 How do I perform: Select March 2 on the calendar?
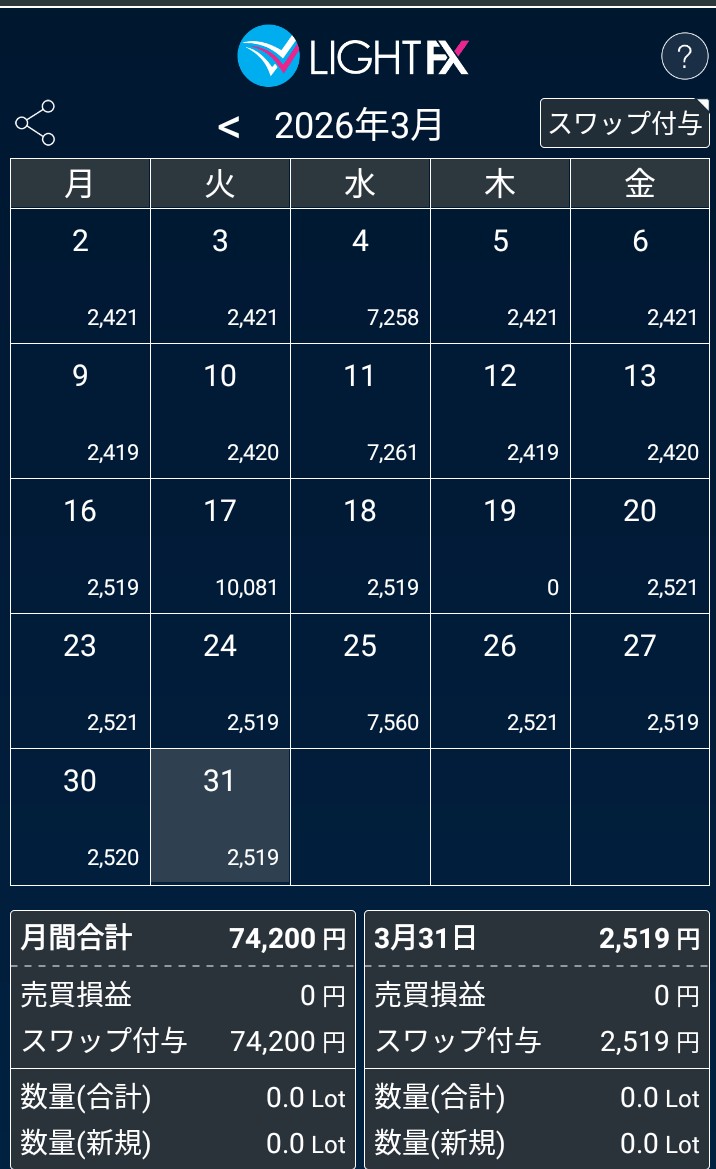coord(80,276)
